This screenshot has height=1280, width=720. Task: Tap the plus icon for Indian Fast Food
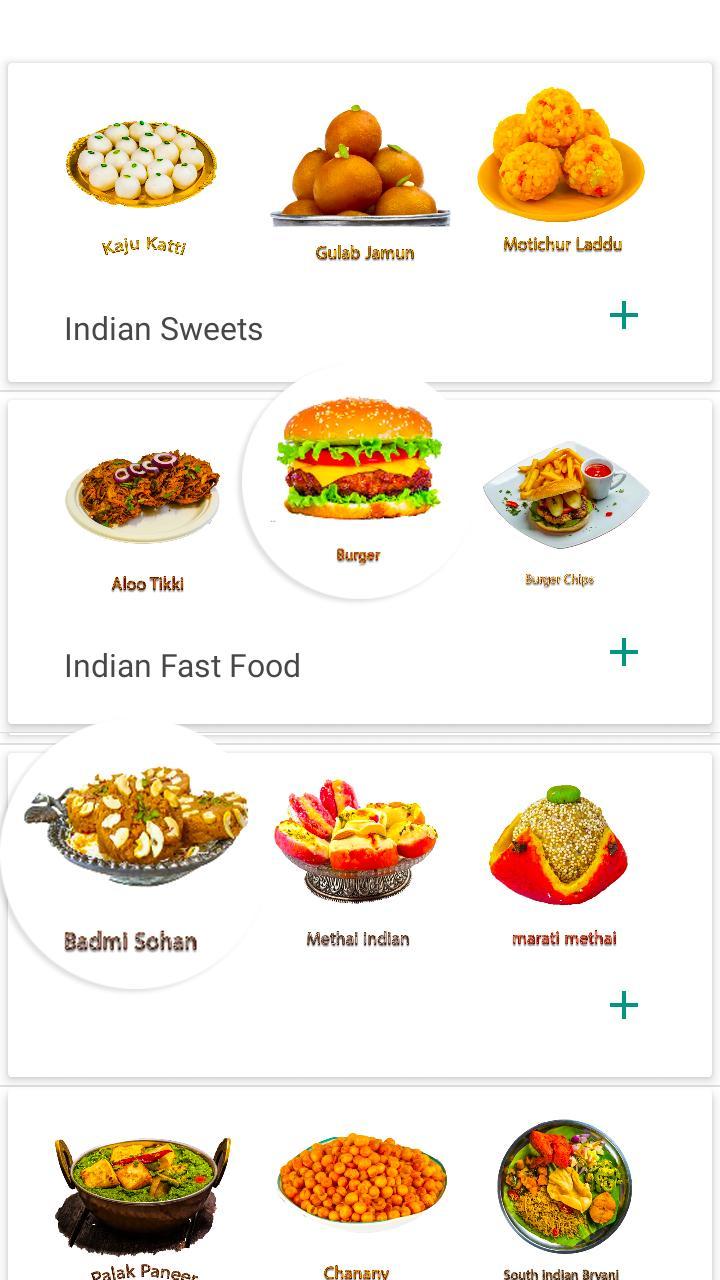[x=624, y=653]
